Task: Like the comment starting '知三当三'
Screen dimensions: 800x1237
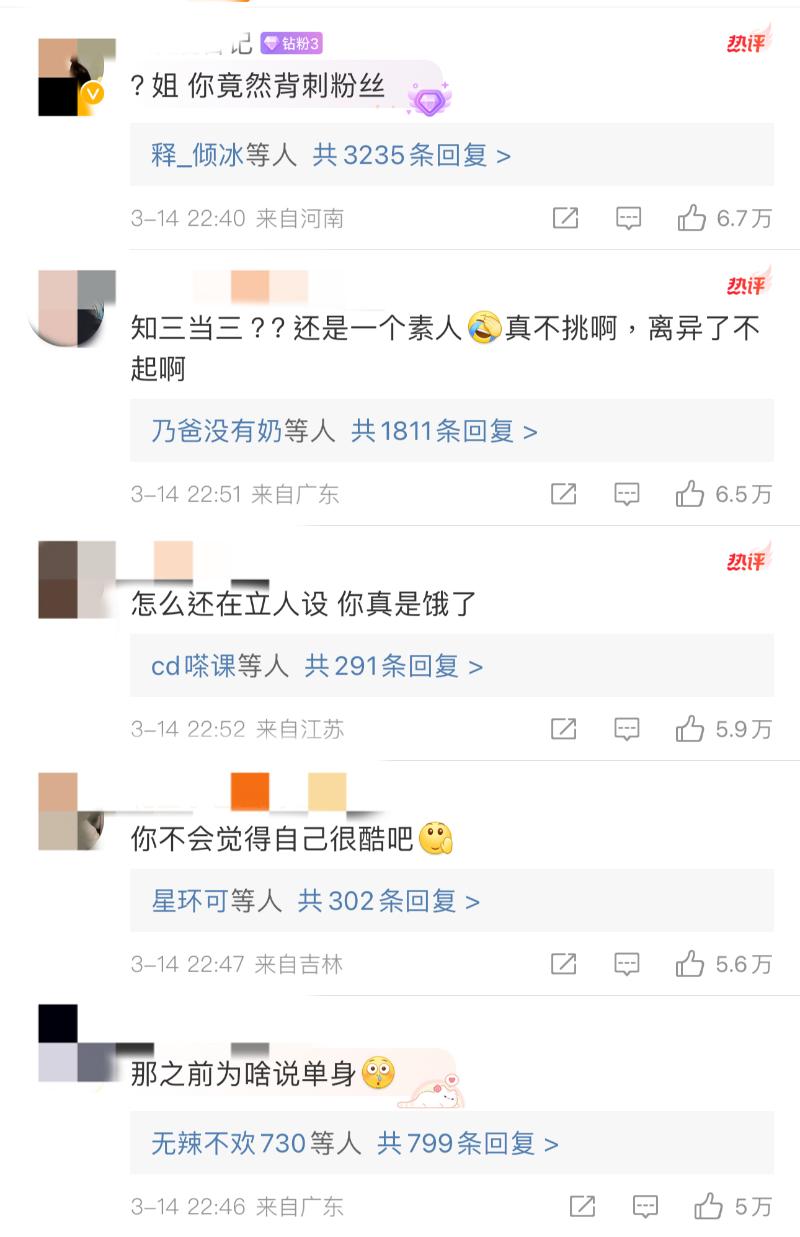Action: tap(691, 493)
